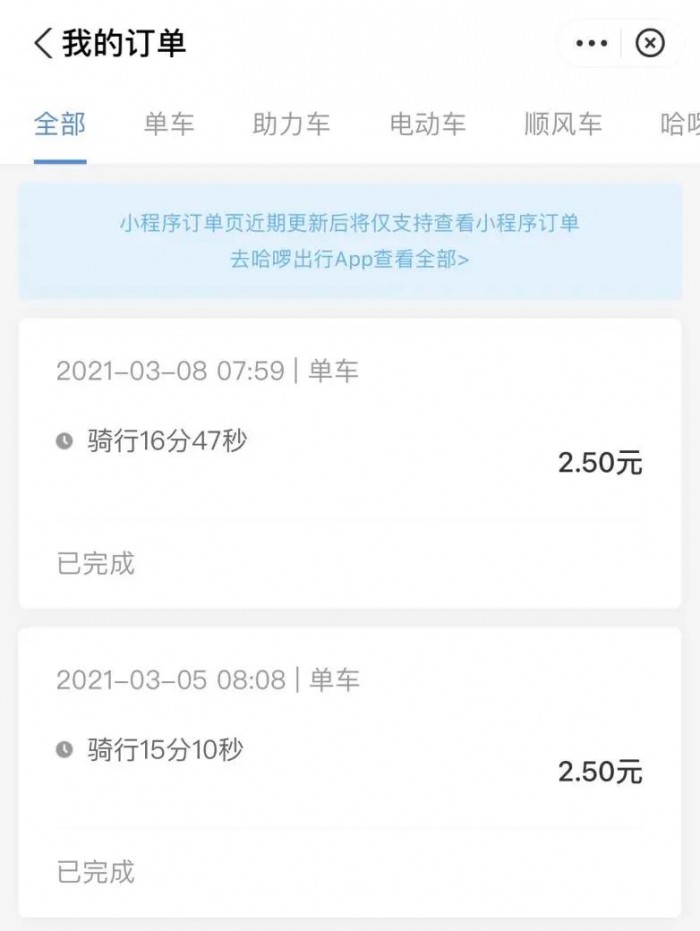This screenshot has width=700, height=931.
Task: Select the 全部 orders tab
Action: 60,124
